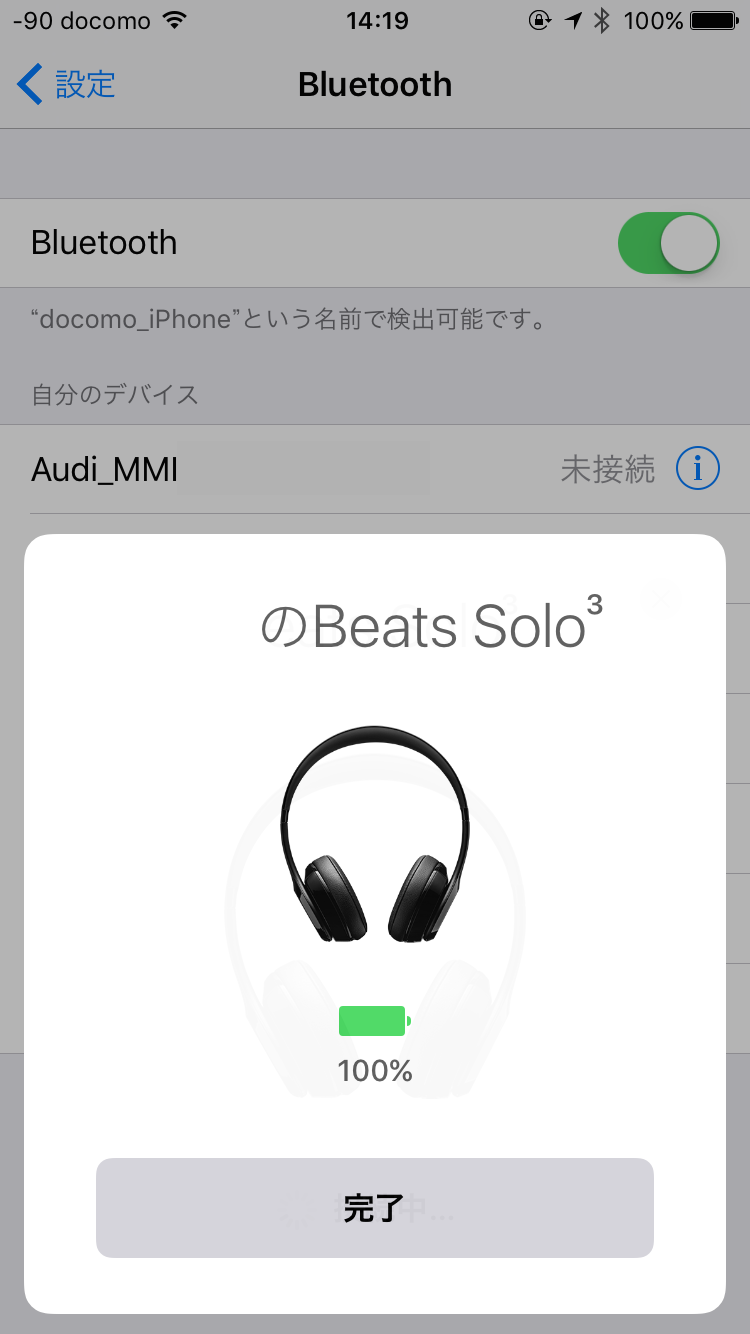Tap the 完了 button on the Beats card

(375, 1208)
